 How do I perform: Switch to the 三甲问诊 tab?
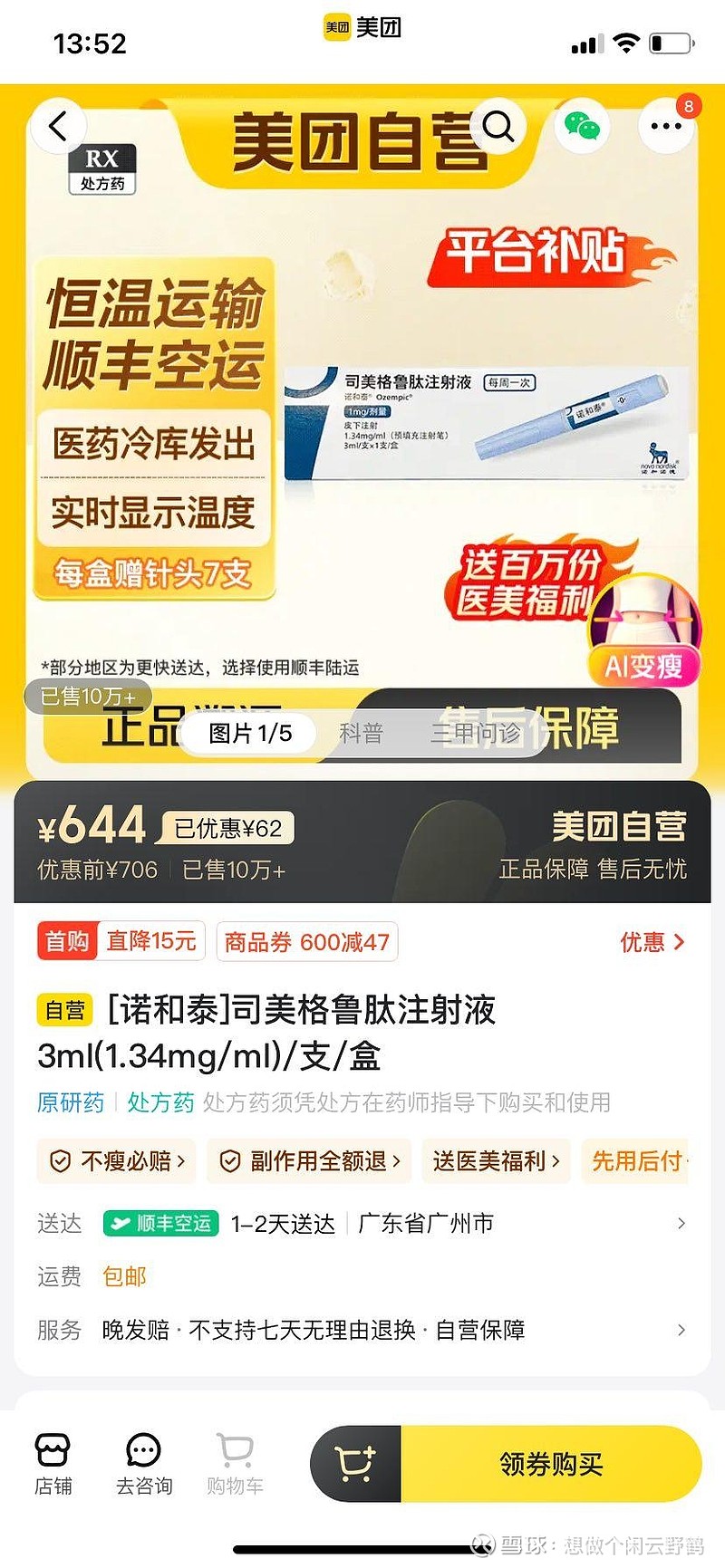pos(478,736)
